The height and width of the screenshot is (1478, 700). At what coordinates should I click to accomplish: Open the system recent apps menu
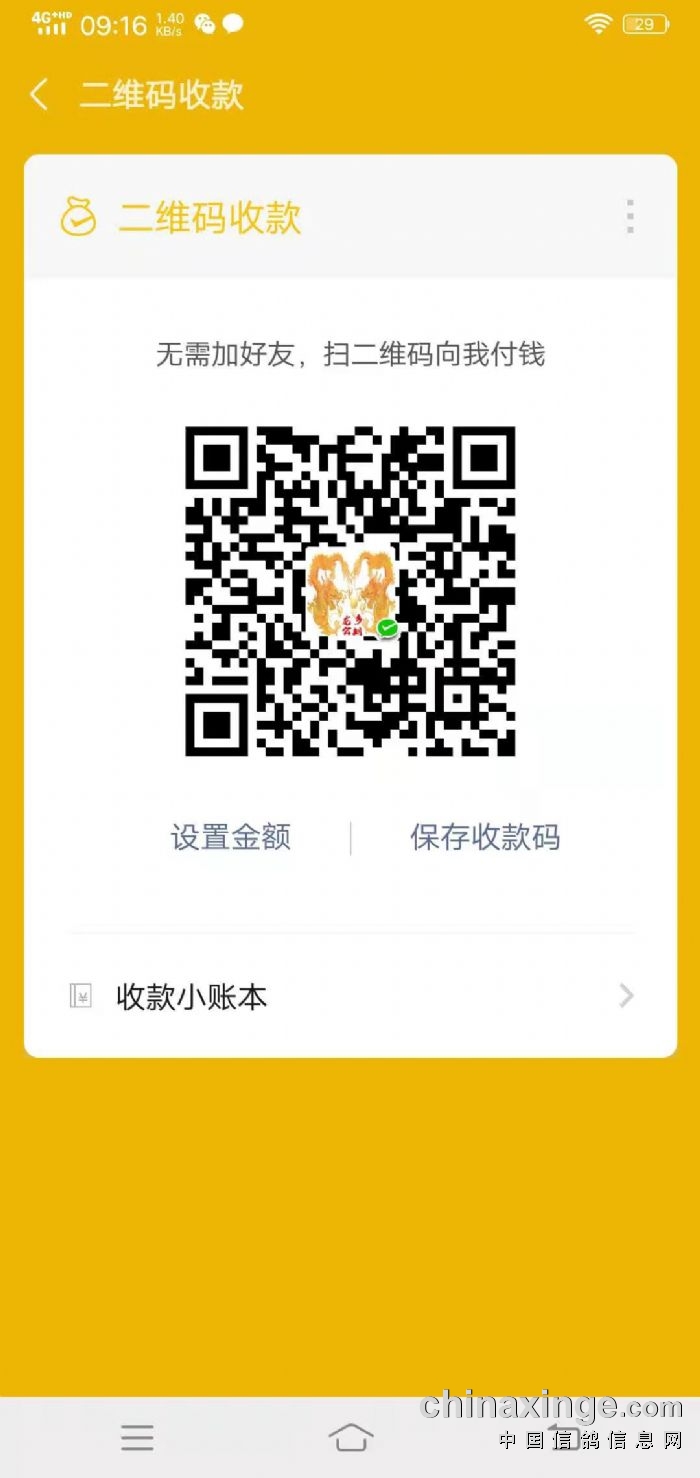pos(137,1438)
